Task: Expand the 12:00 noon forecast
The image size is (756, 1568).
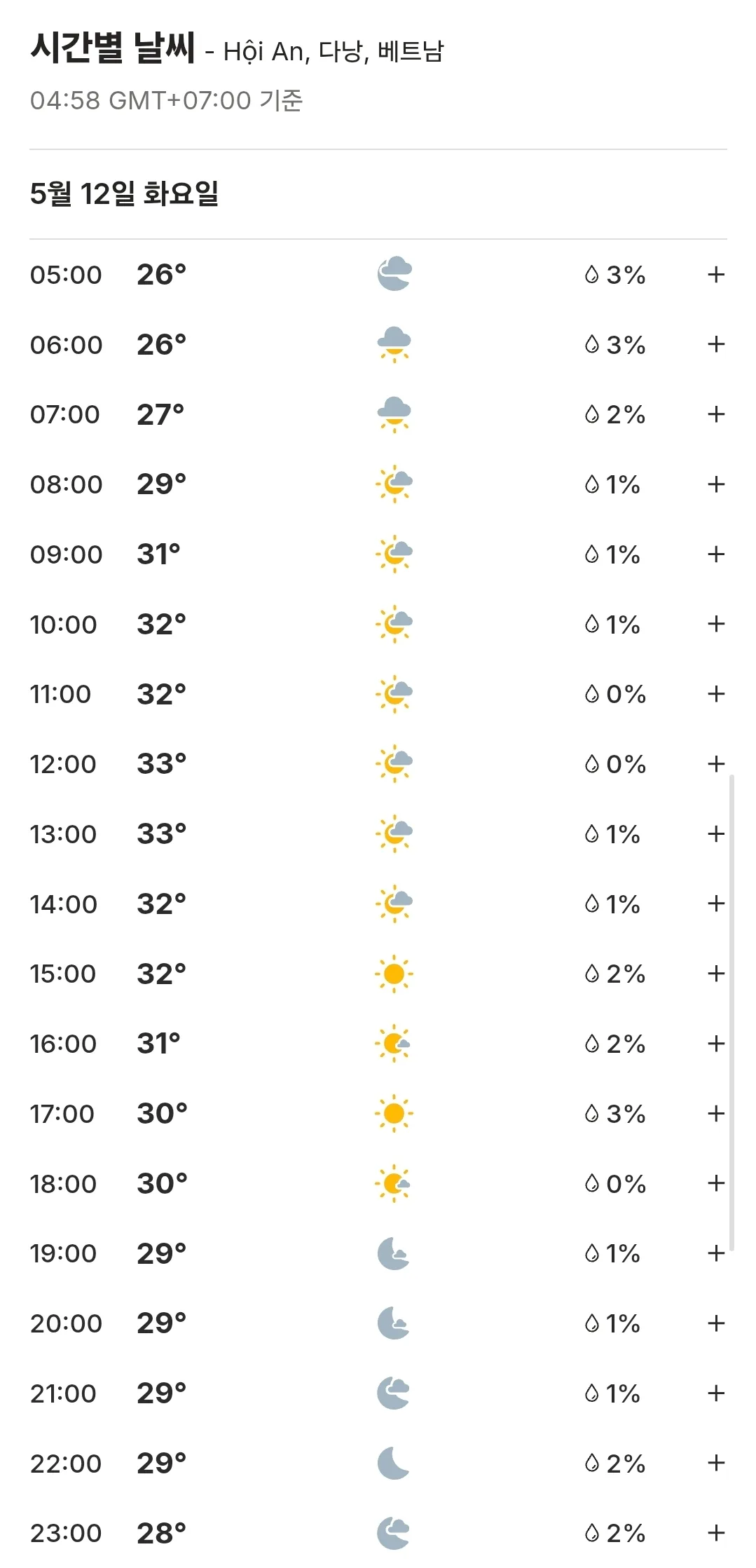Action: click(715, 764)
